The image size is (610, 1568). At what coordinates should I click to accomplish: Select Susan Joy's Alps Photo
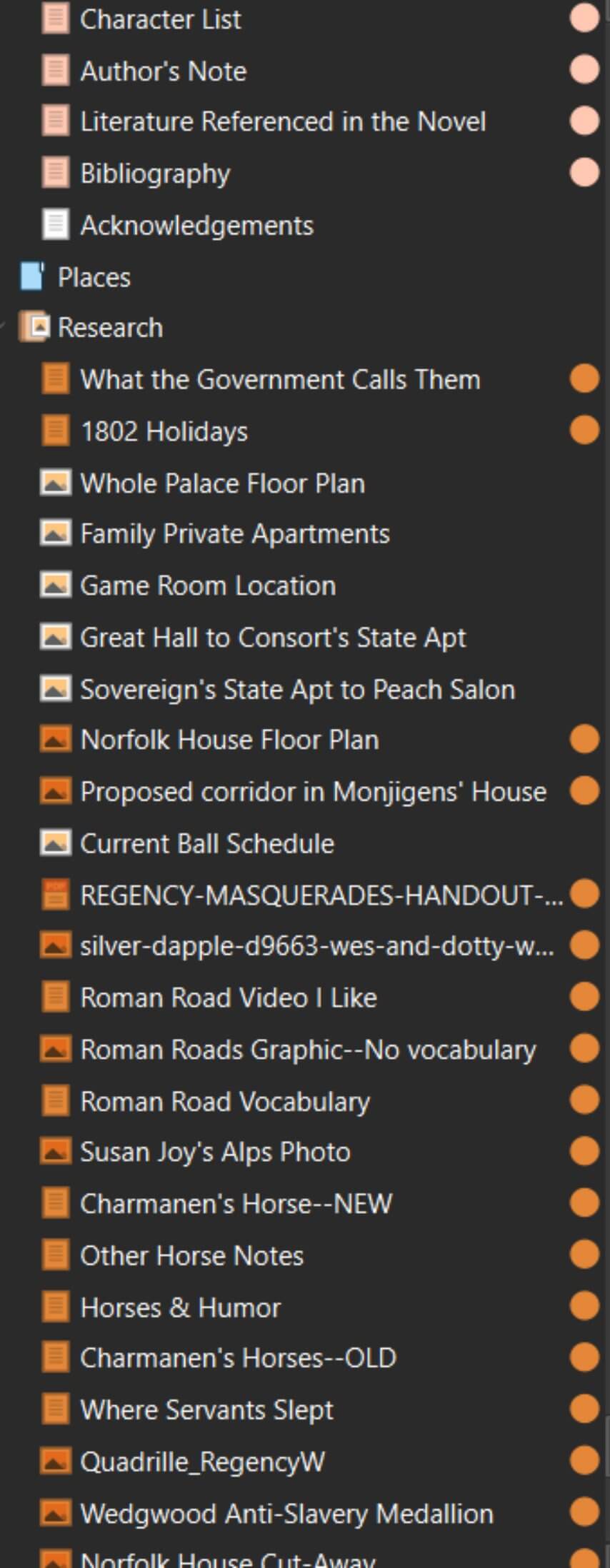(x=214, y=1152)
